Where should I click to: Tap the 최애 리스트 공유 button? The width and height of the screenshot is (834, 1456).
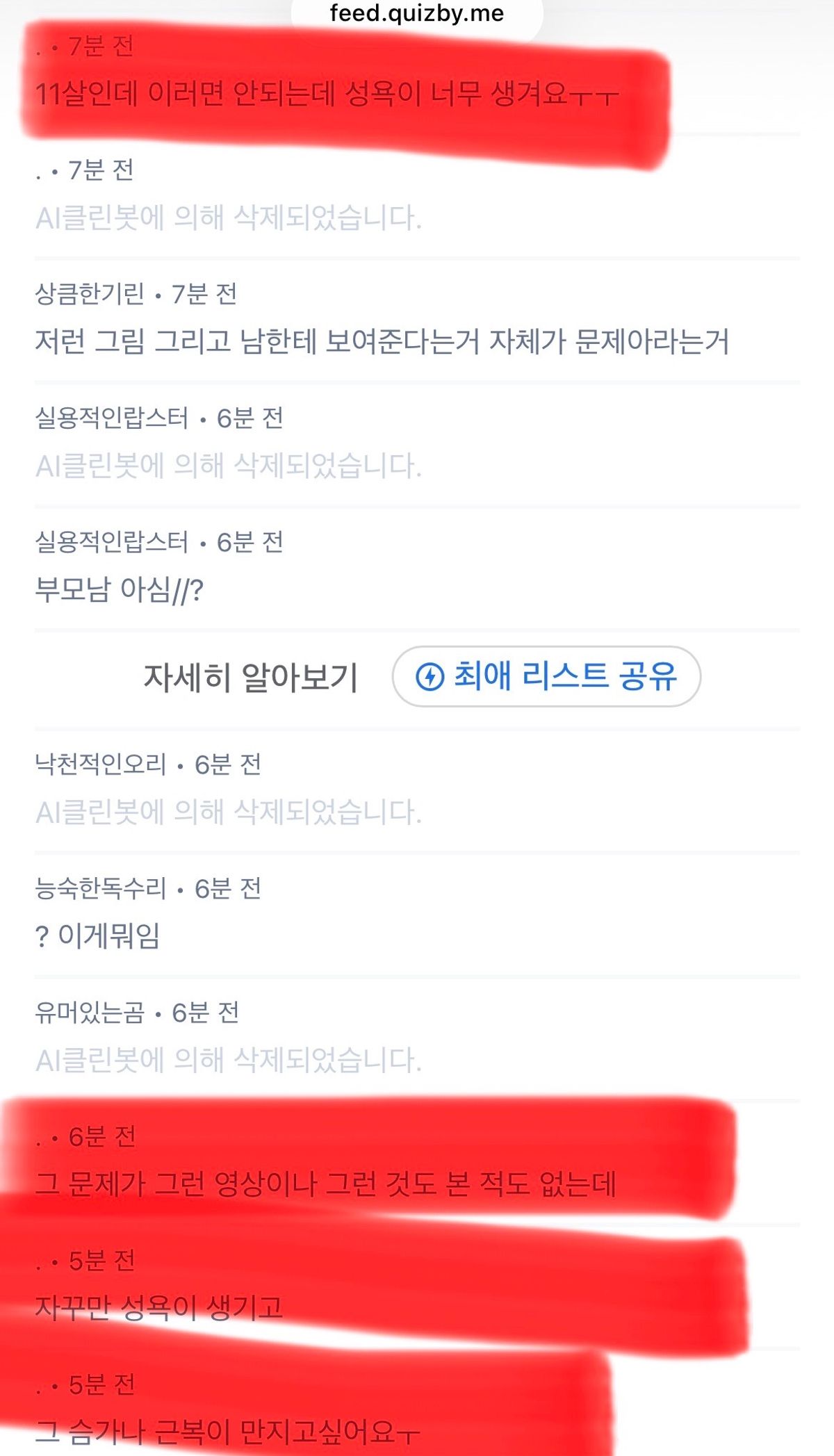click(546, 676)
